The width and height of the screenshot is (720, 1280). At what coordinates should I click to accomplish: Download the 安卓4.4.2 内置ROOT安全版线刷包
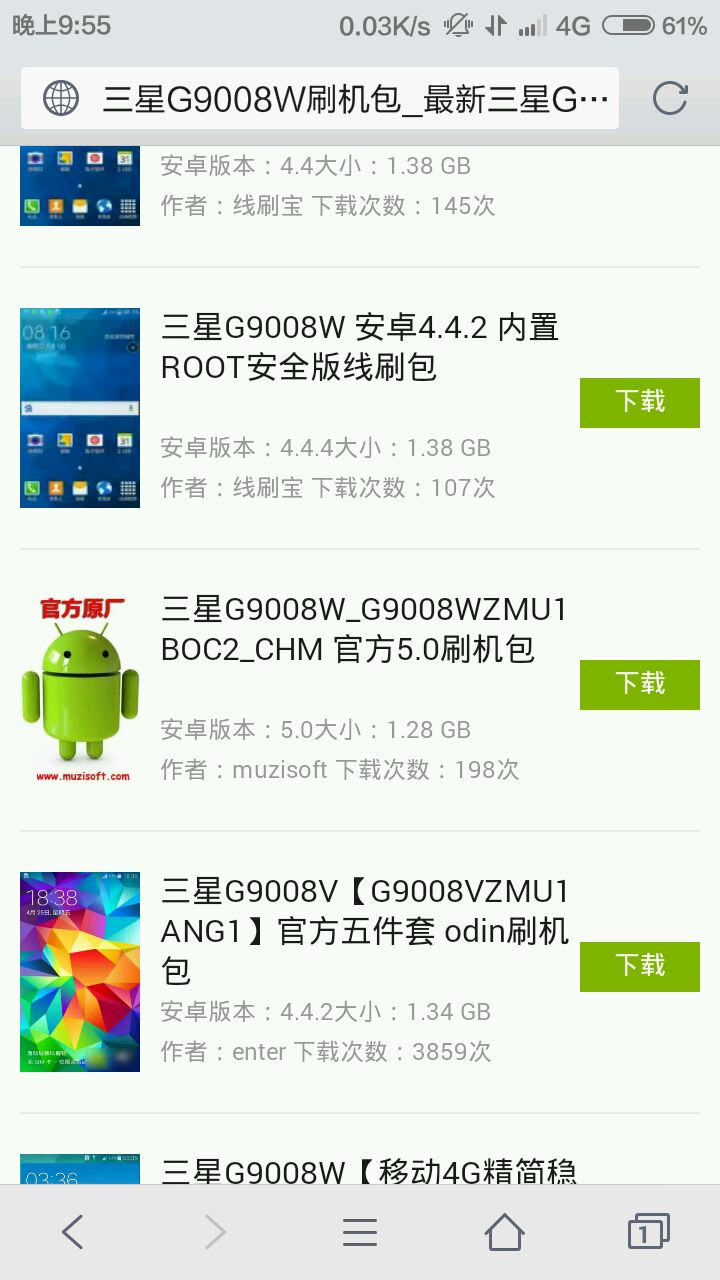[x=639, y=402]
